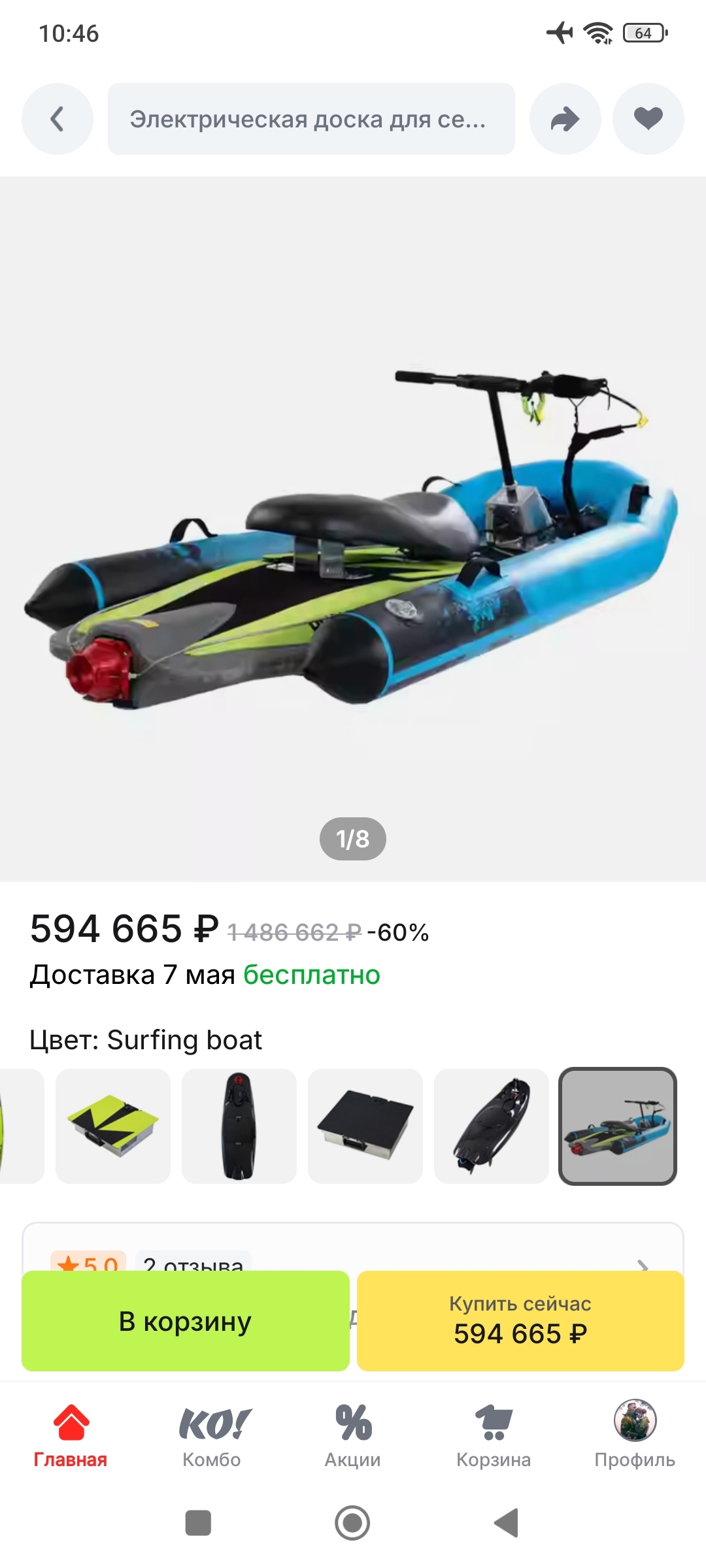Buy now for 594 665 ₽

(520, 1321)
